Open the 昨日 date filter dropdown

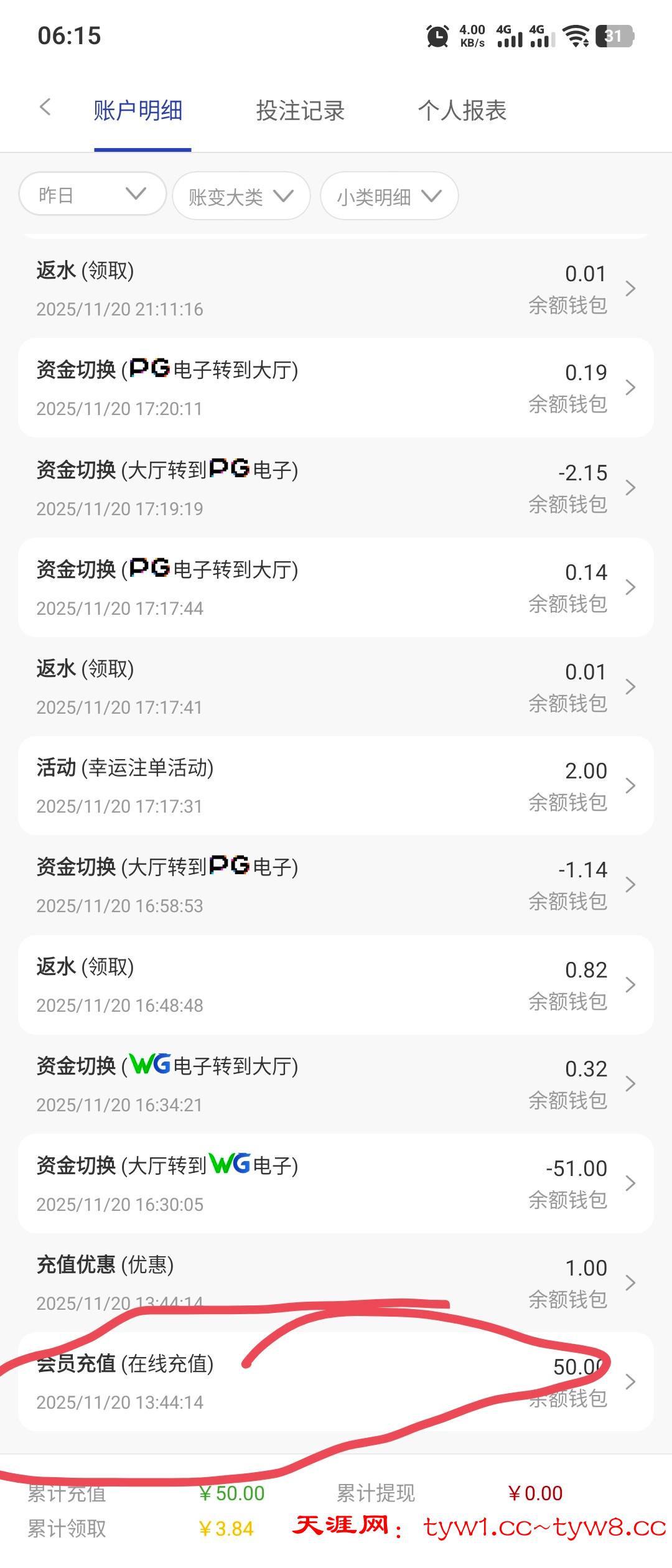[x=91, y=195]
